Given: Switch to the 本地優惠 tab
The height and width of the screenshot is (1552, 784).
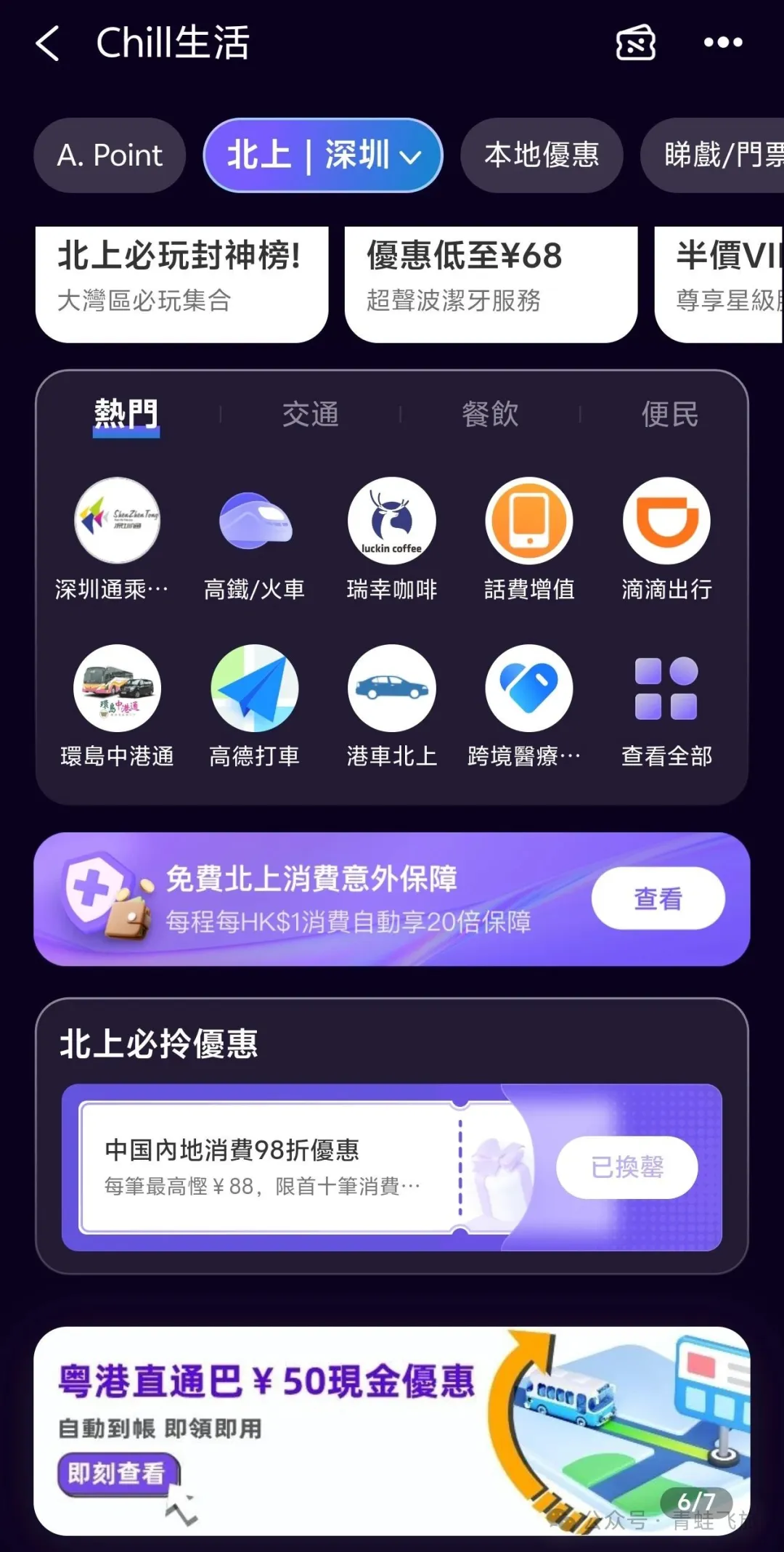Looking at the screenshot, I should coord(542,155).
